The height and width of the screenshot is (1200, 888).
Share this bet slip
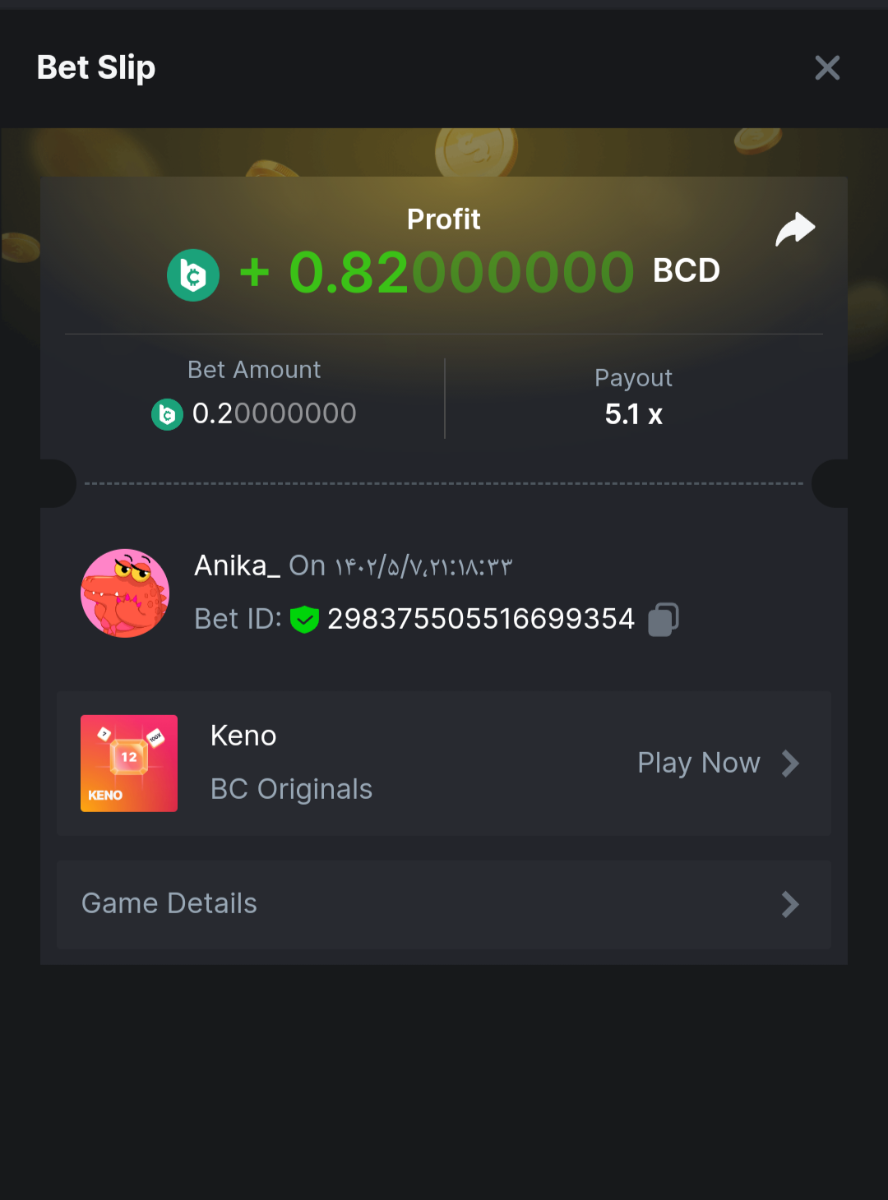pos(795,230)
